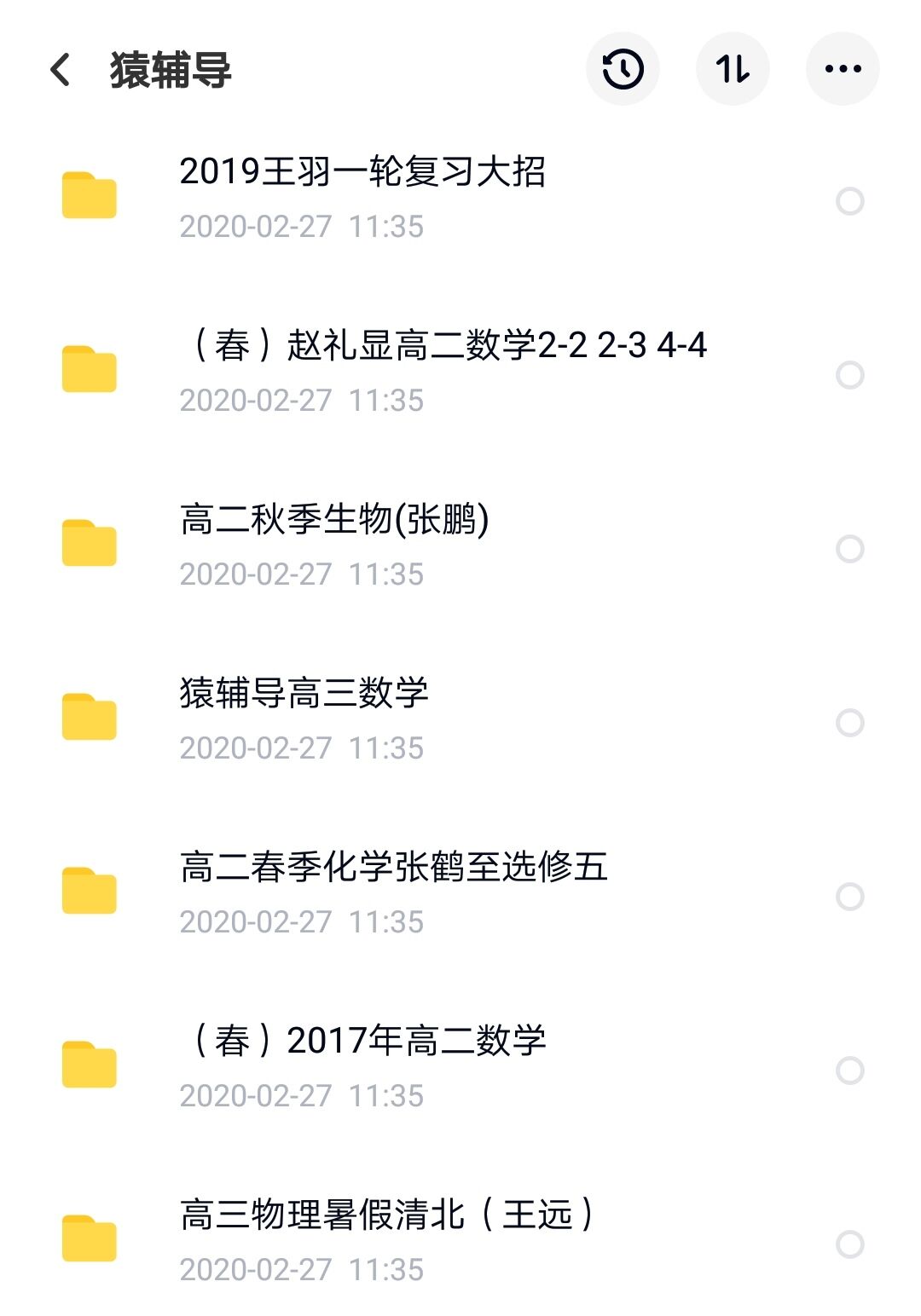921x1316 pixels.
Task: Open the sort order options
Action: 733,69
